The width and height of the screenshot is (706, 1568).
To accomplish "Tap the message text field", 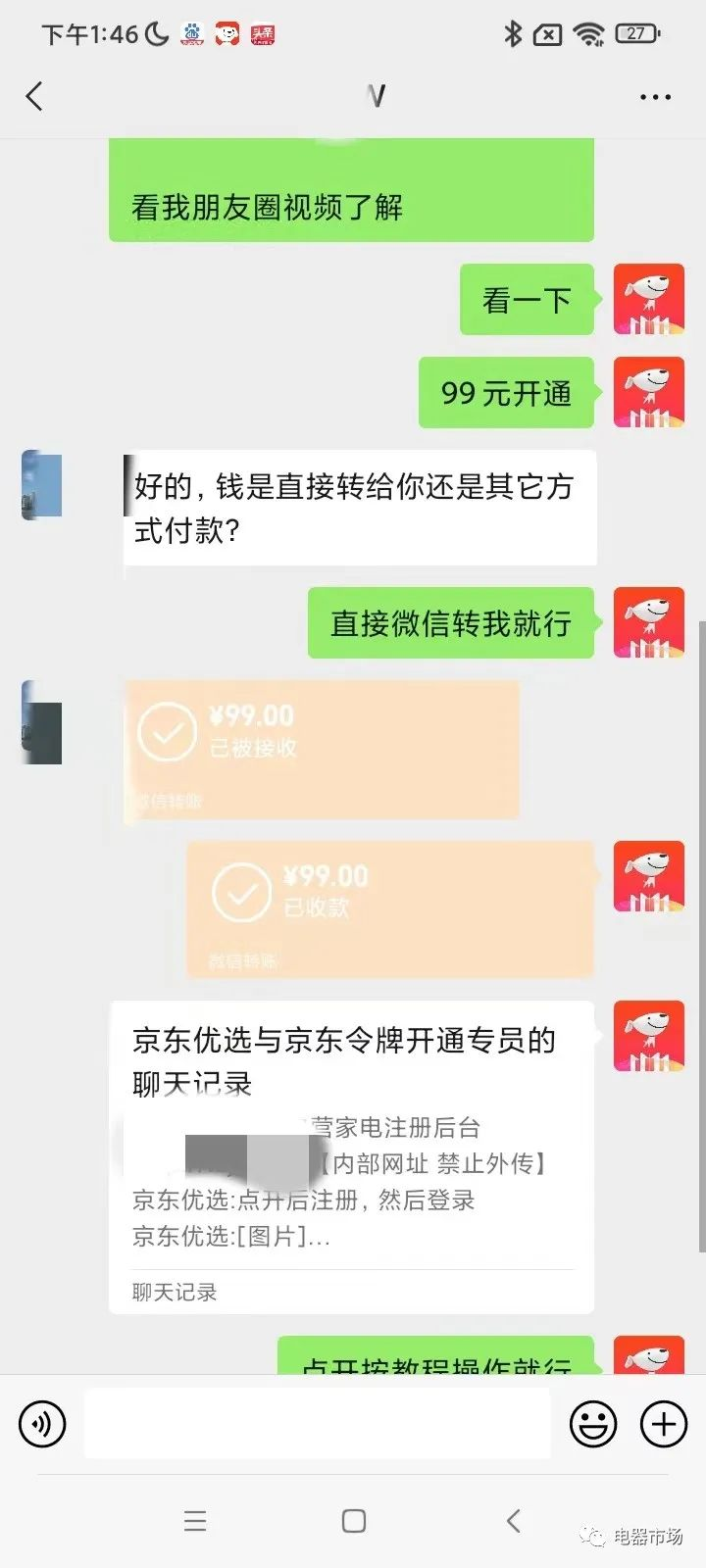I will pyautogui.click(x=316, y=1423).
